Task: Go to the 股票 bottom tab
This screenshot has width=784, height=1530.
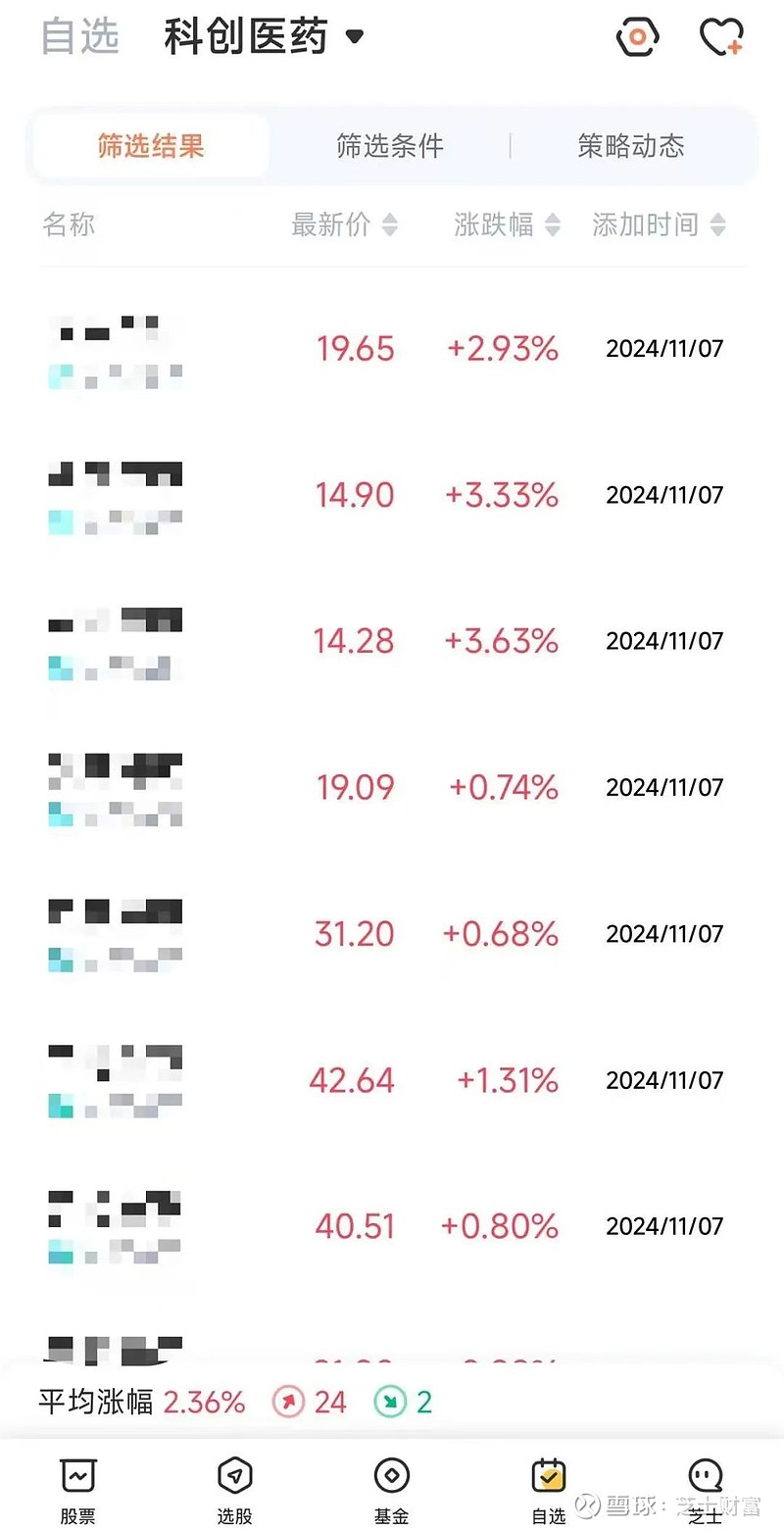Action: [x=78, y=1490]
